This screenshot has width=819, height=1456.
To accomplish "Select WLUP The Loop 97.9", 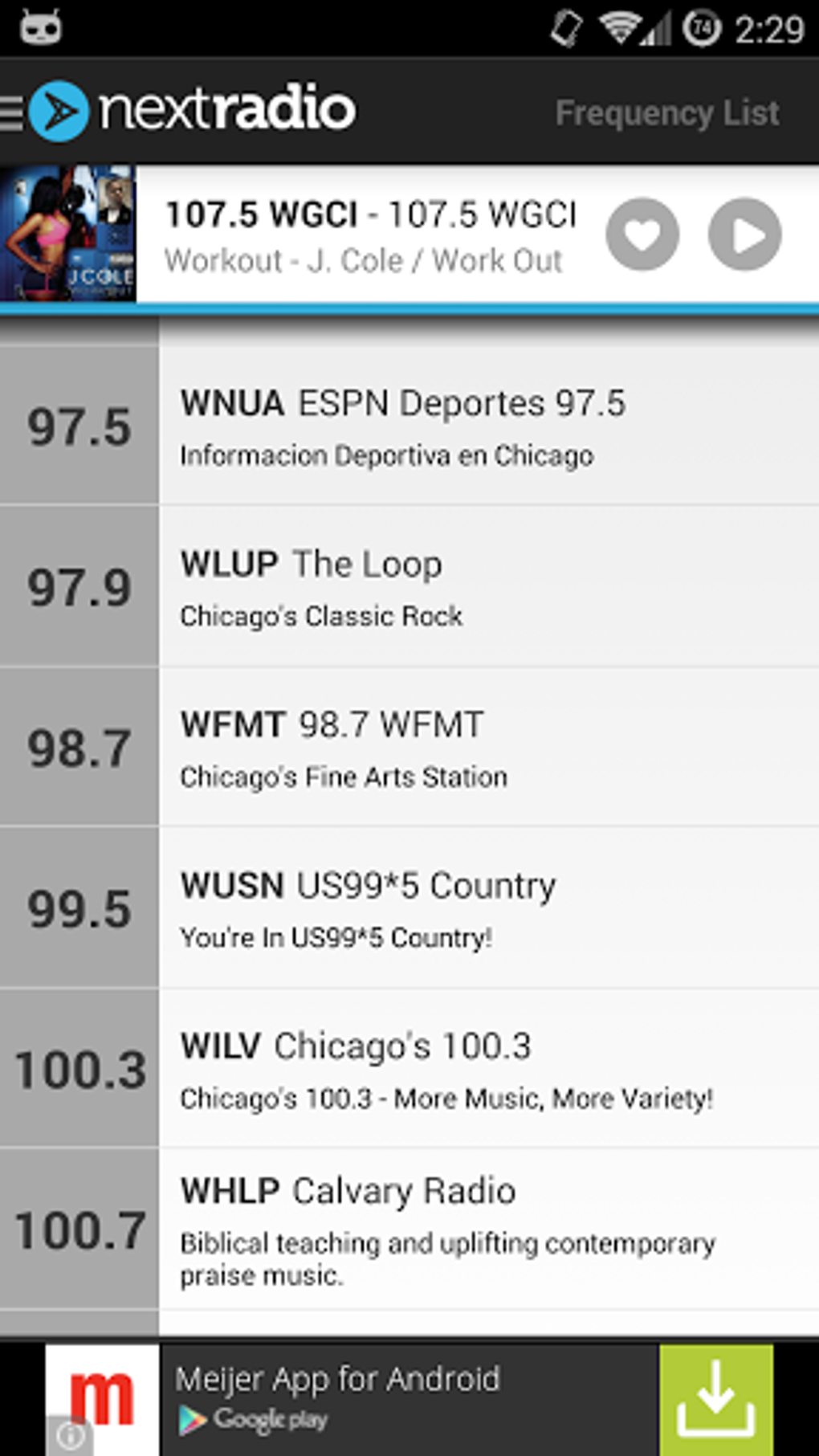I will tap(409, 586).
